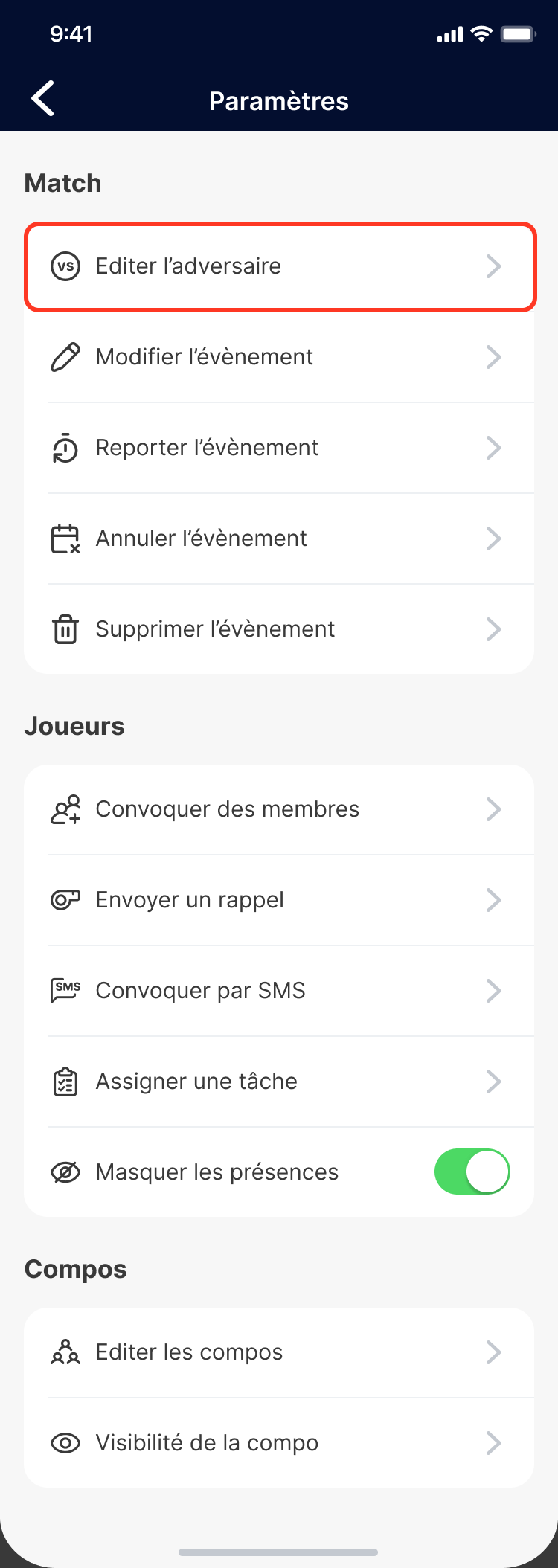The image size is (558, 1568).
Task: Click the back arrow in the header
Action: [x=42, y=97]
